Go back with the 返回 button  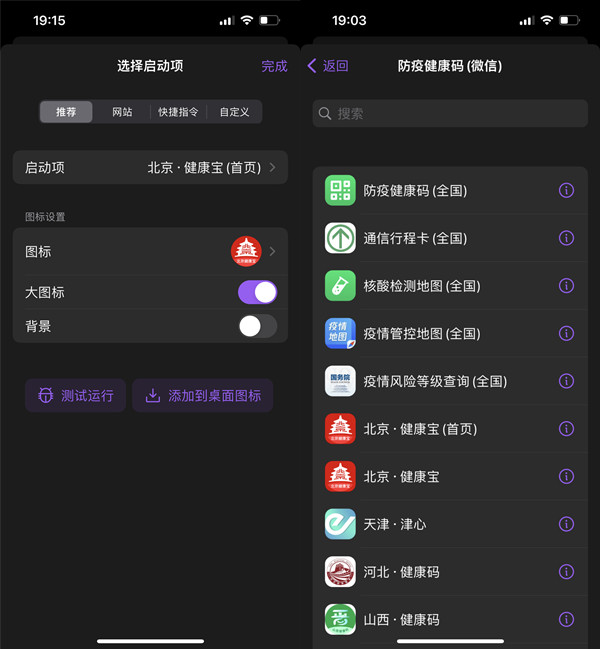tap(328, 66)
